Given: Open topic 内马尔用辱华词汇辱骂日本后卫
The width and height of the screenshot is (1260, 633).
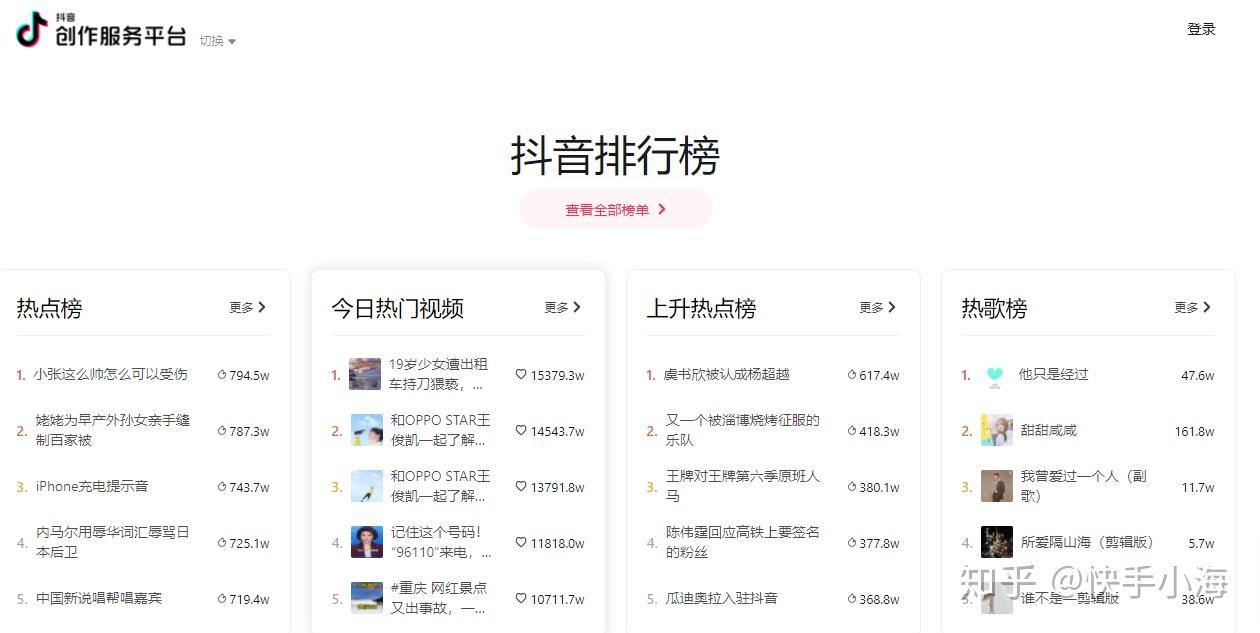Looking at the screenshot, I should tap(112, 542).
